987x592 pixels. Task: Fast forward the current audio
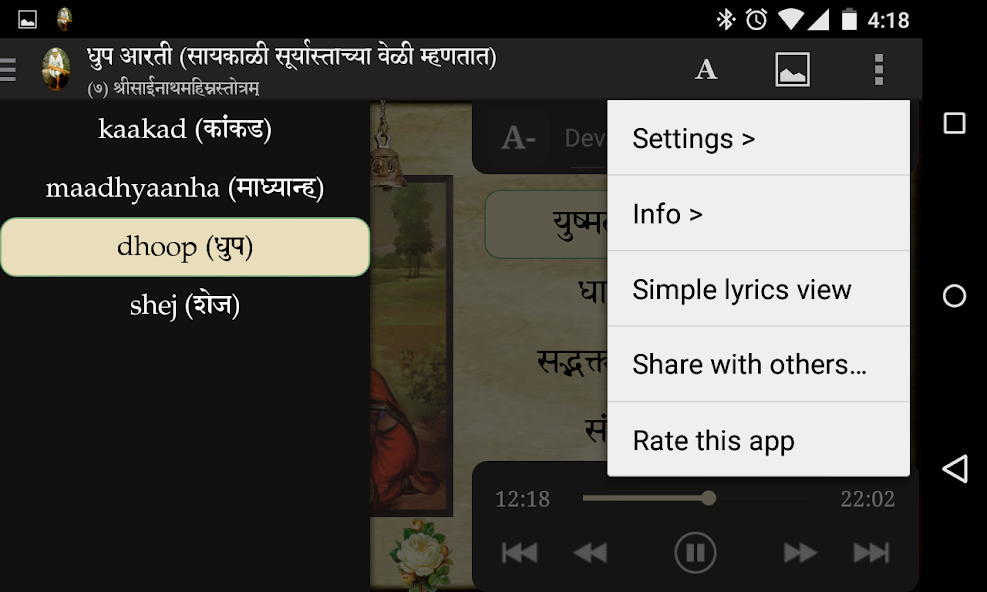pos(800,552)
